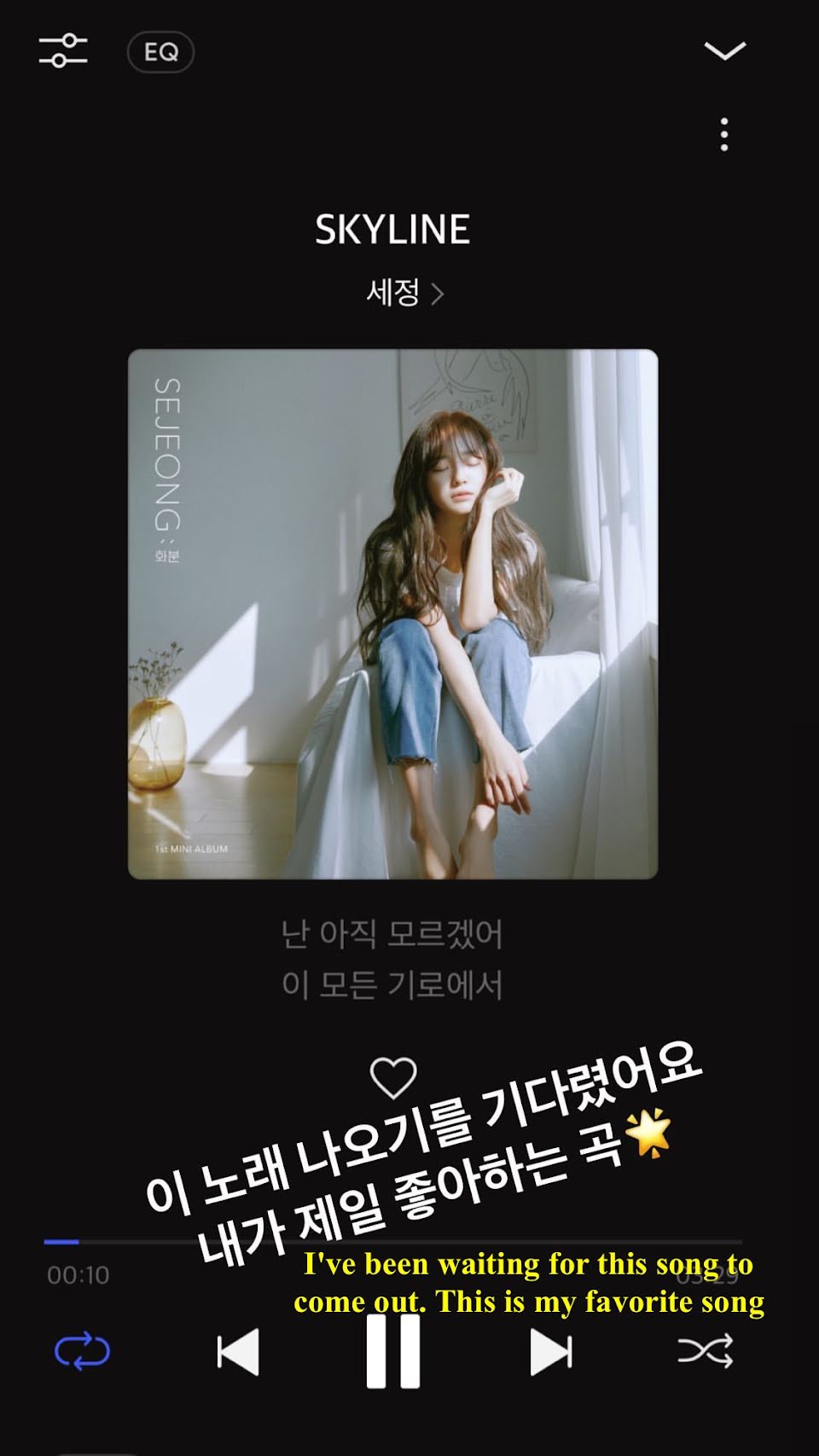Image resolution: width=819 pixels, height=1456 pixels.
Task: Tap the SKYLINE album cover art
Action: click(x=392, y=613)
